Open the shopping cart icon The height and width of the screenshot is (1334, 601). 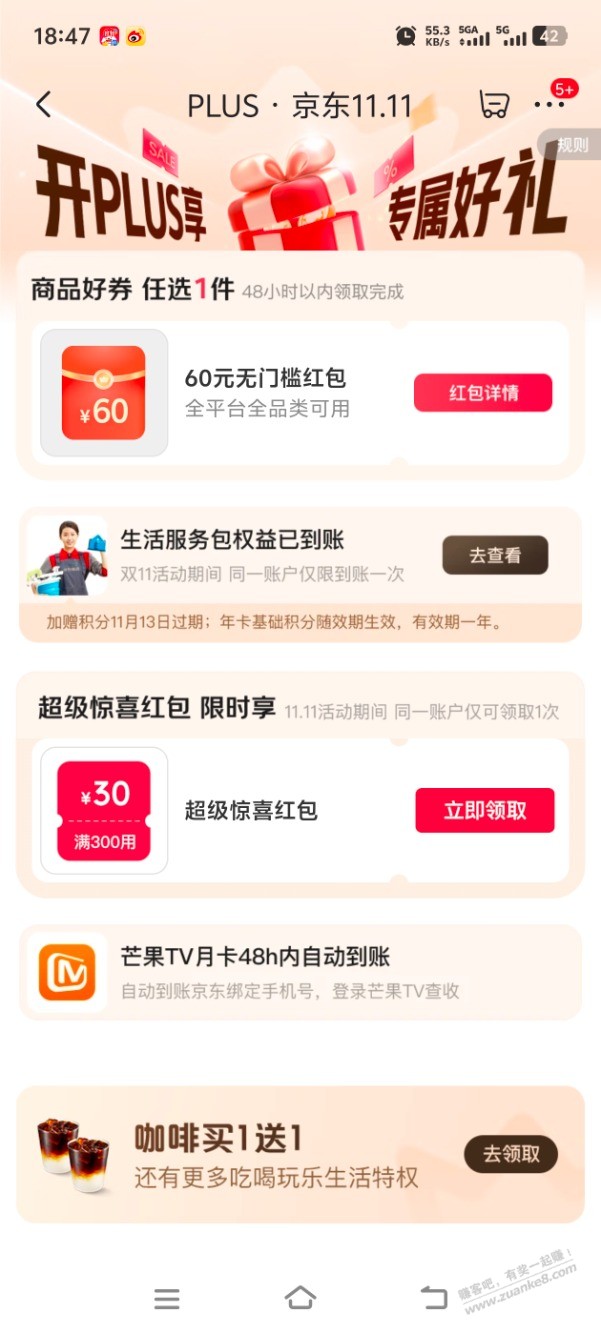click(x=493, y=105)
